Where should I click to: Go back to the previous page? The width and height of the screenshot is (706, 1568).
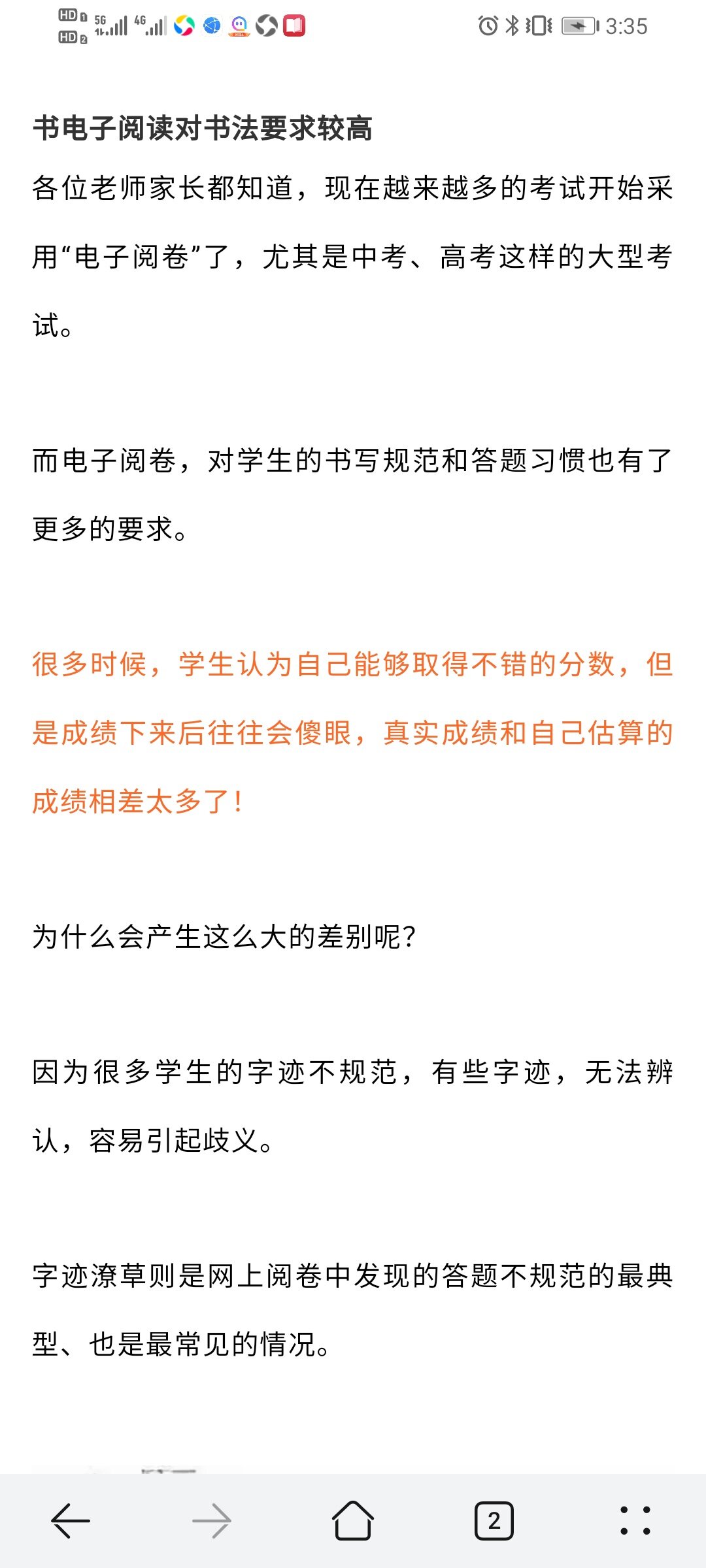[x=71, y=1520]
